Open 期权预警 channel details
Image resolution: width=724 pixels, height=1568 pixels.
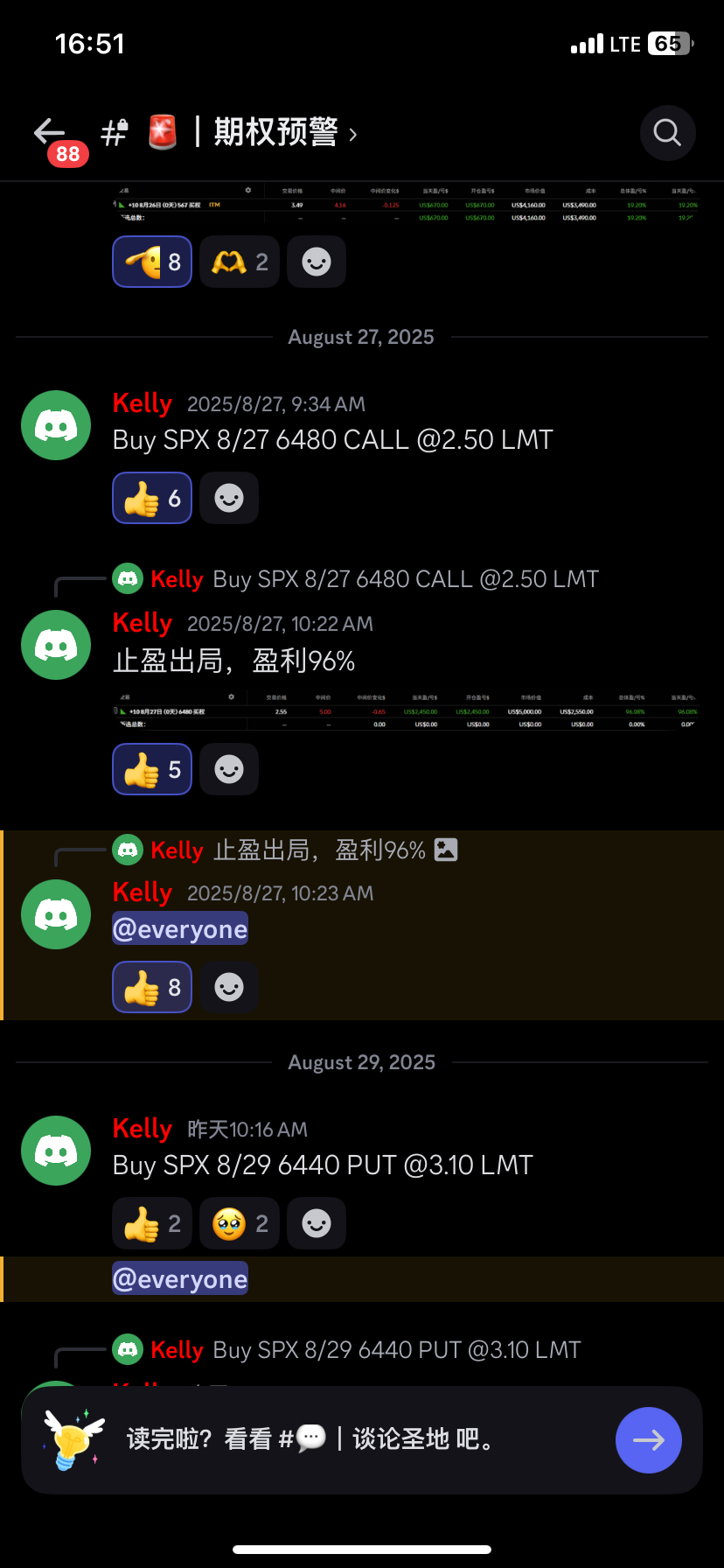tap(275, 133)
